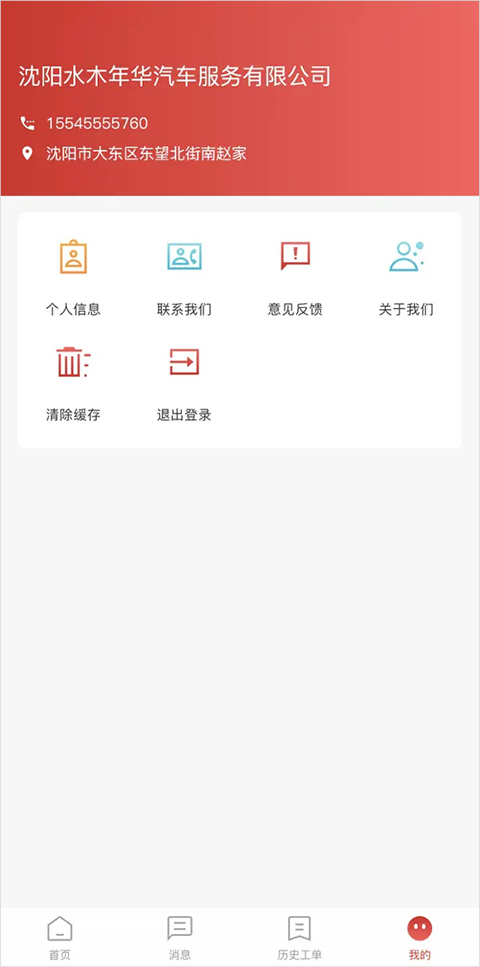Switch to the 消息 messages tab
The height and width of the screenshot is (967, 480).
coord(180,938)
